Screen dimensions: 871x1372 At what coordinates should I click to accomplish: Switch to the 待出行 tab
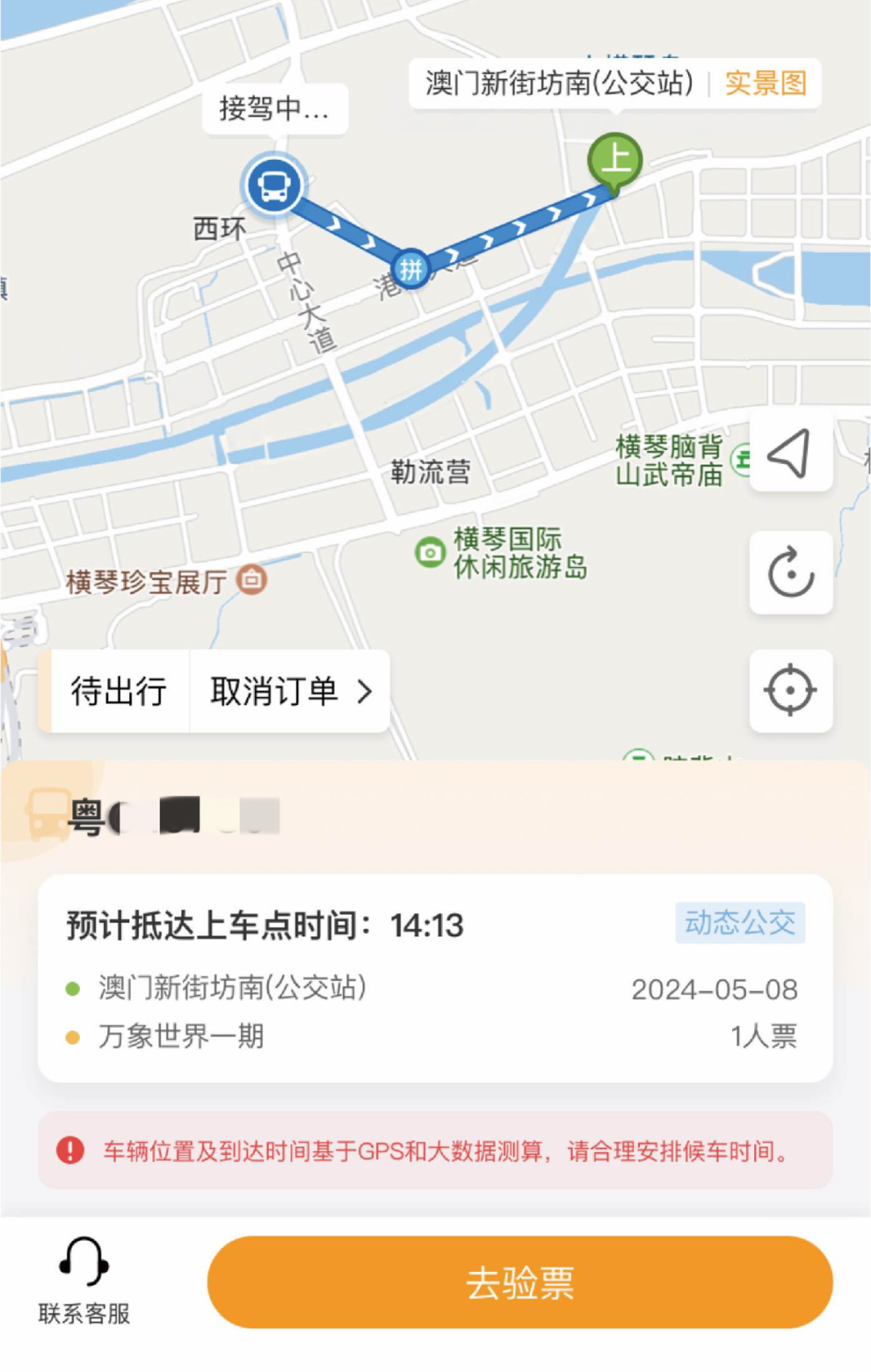point(118,691)
